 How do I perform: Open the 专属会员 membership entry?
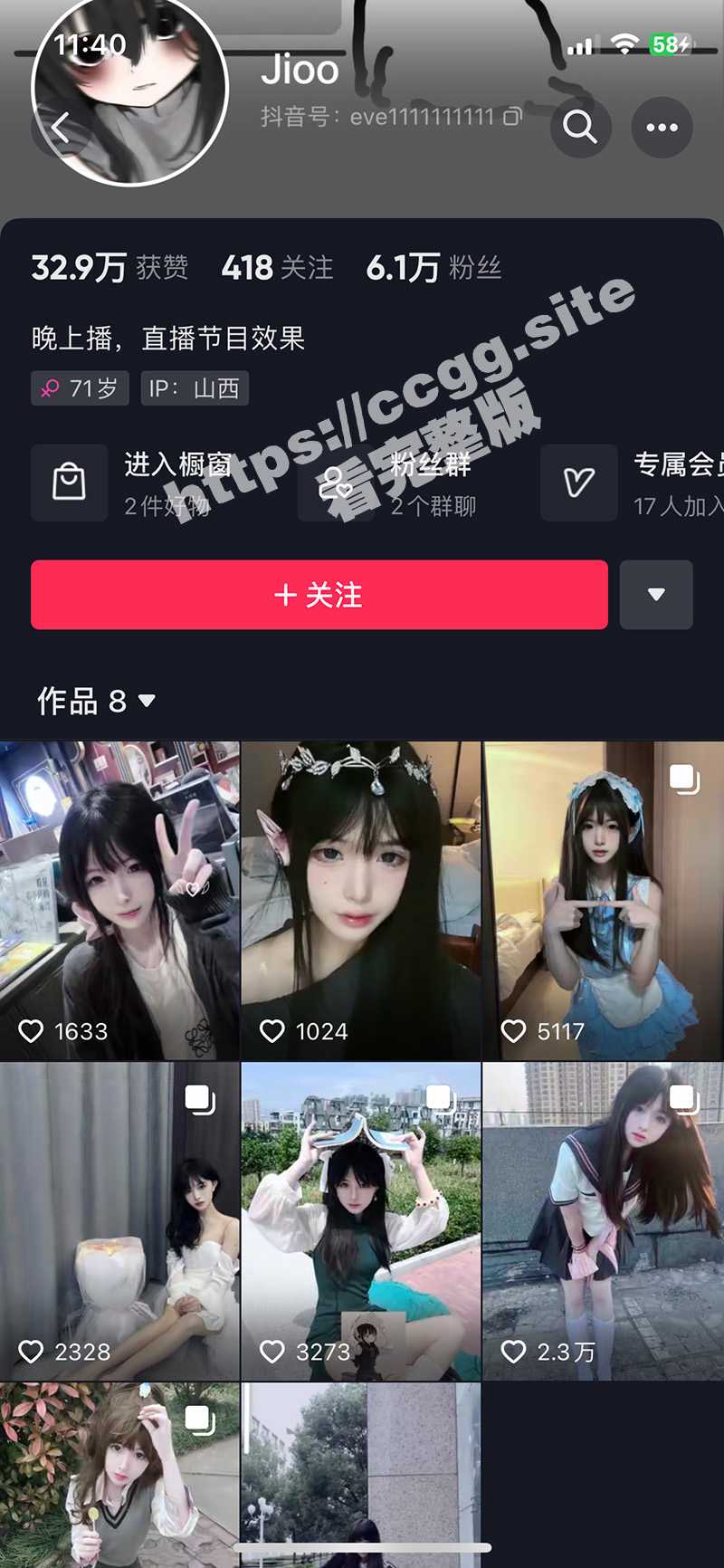pyautogui.click(x=633, y=483)
